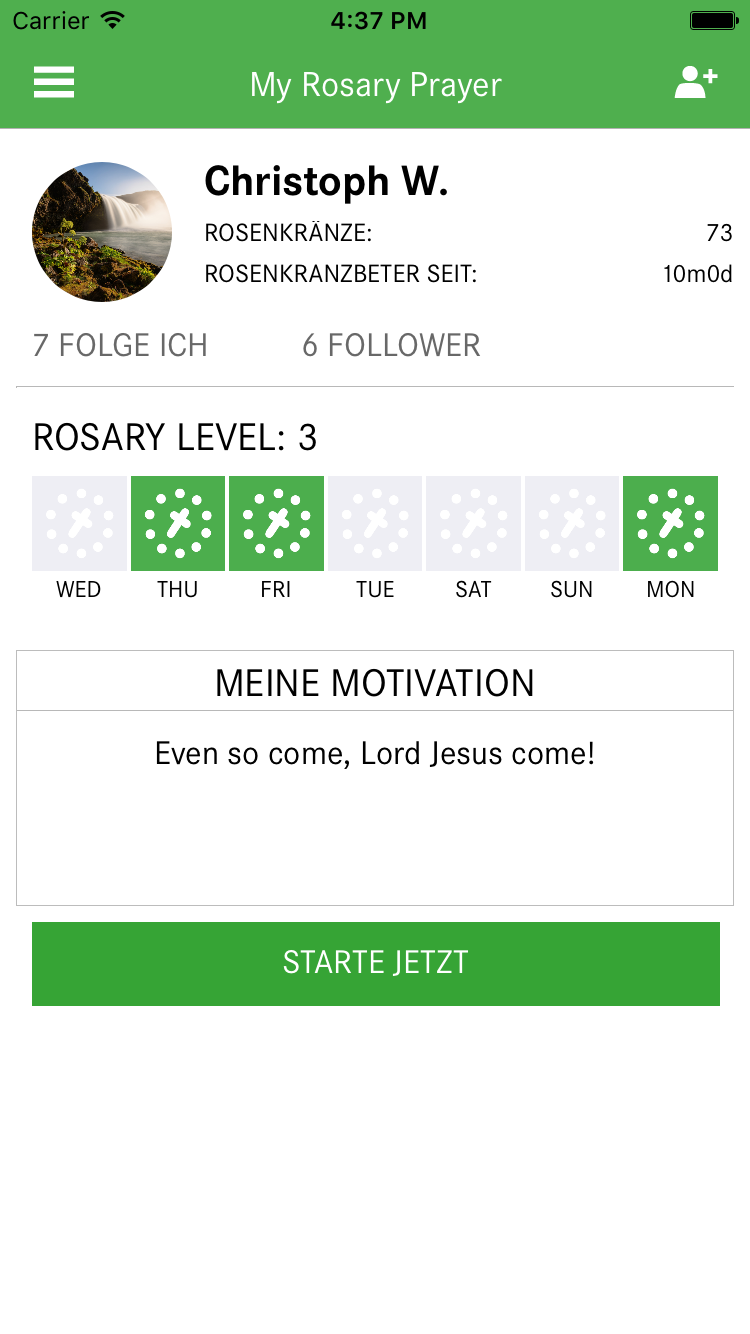View the 6 Follower list
The image size is (750, 1334).
coord(391,346)
